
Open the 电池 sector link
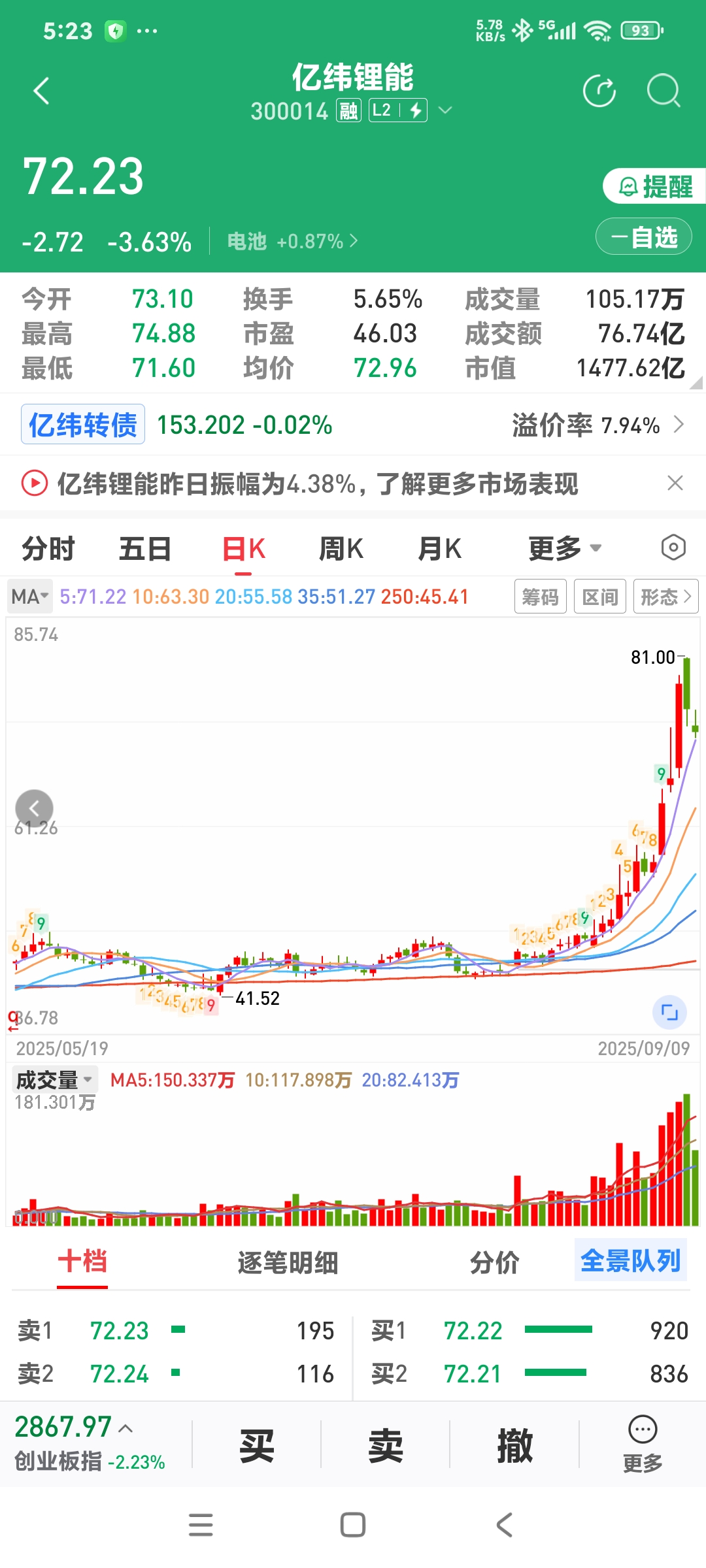click(292, 242)
